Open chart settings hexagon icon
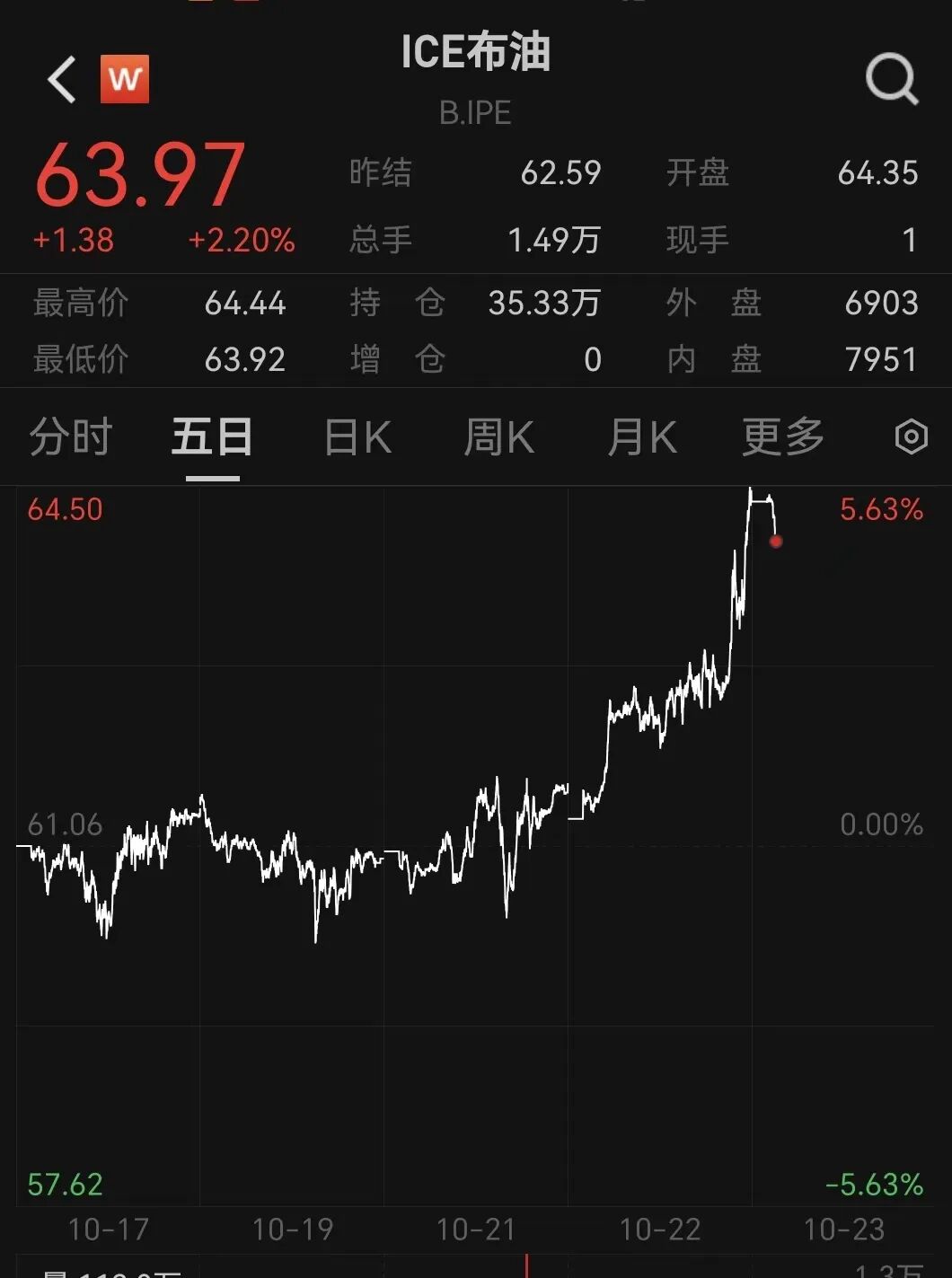Viewport: 952px width, 1278px height. point(911,437)
